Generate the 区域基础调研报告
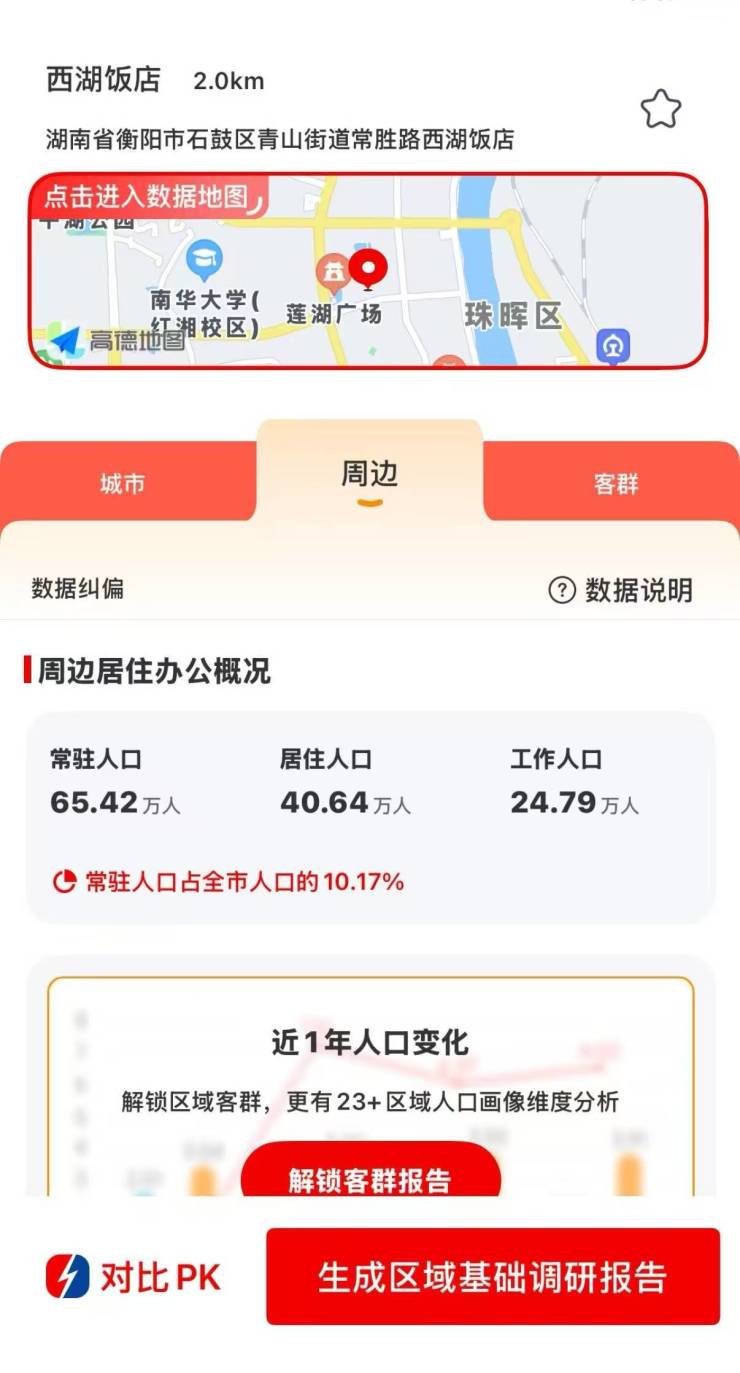The image size is (740, 1373). pos(492,1277)
